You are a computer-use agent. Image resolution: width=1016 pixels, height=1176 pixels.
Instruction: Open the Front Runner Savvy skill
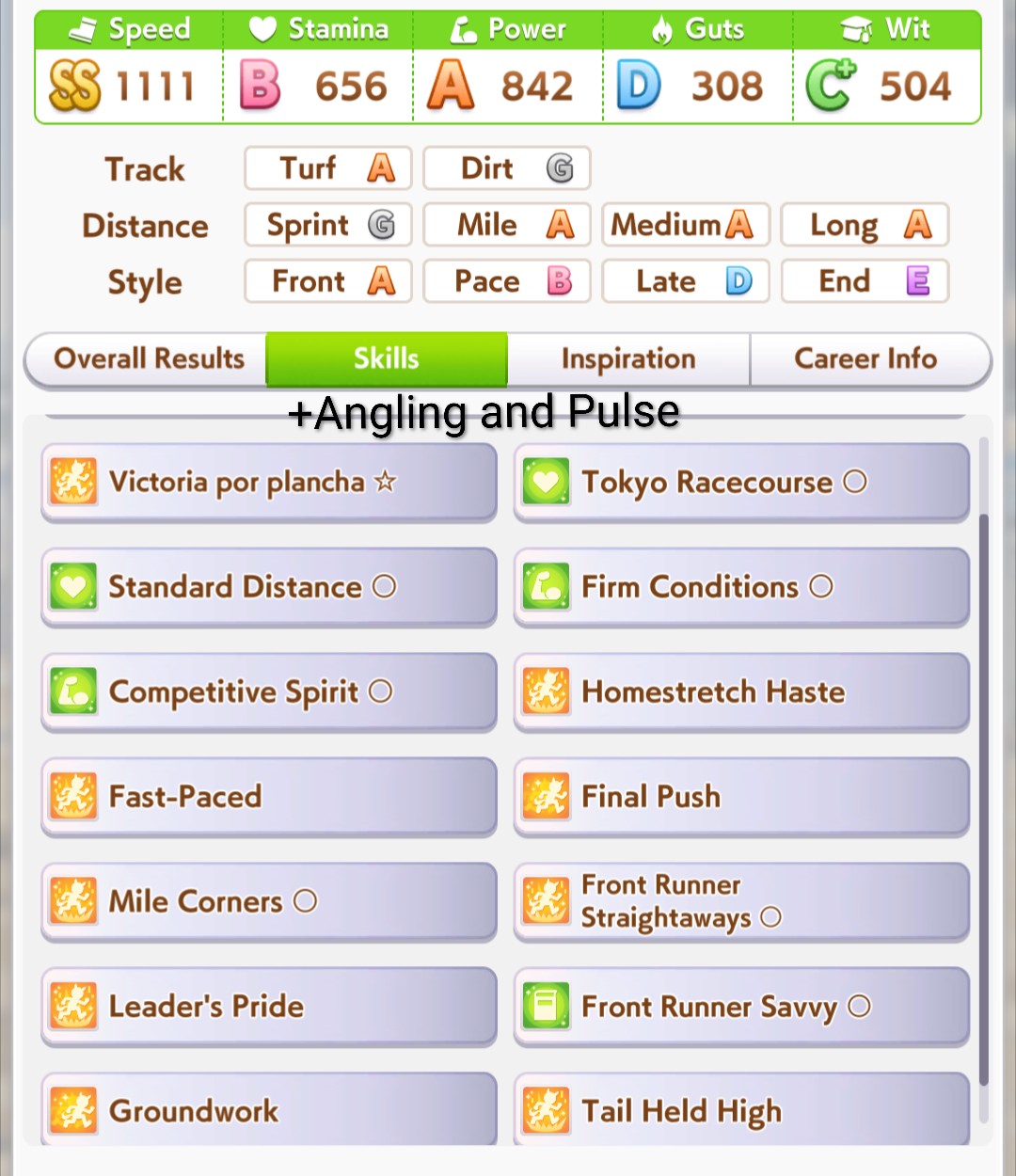click(741, 1007)
